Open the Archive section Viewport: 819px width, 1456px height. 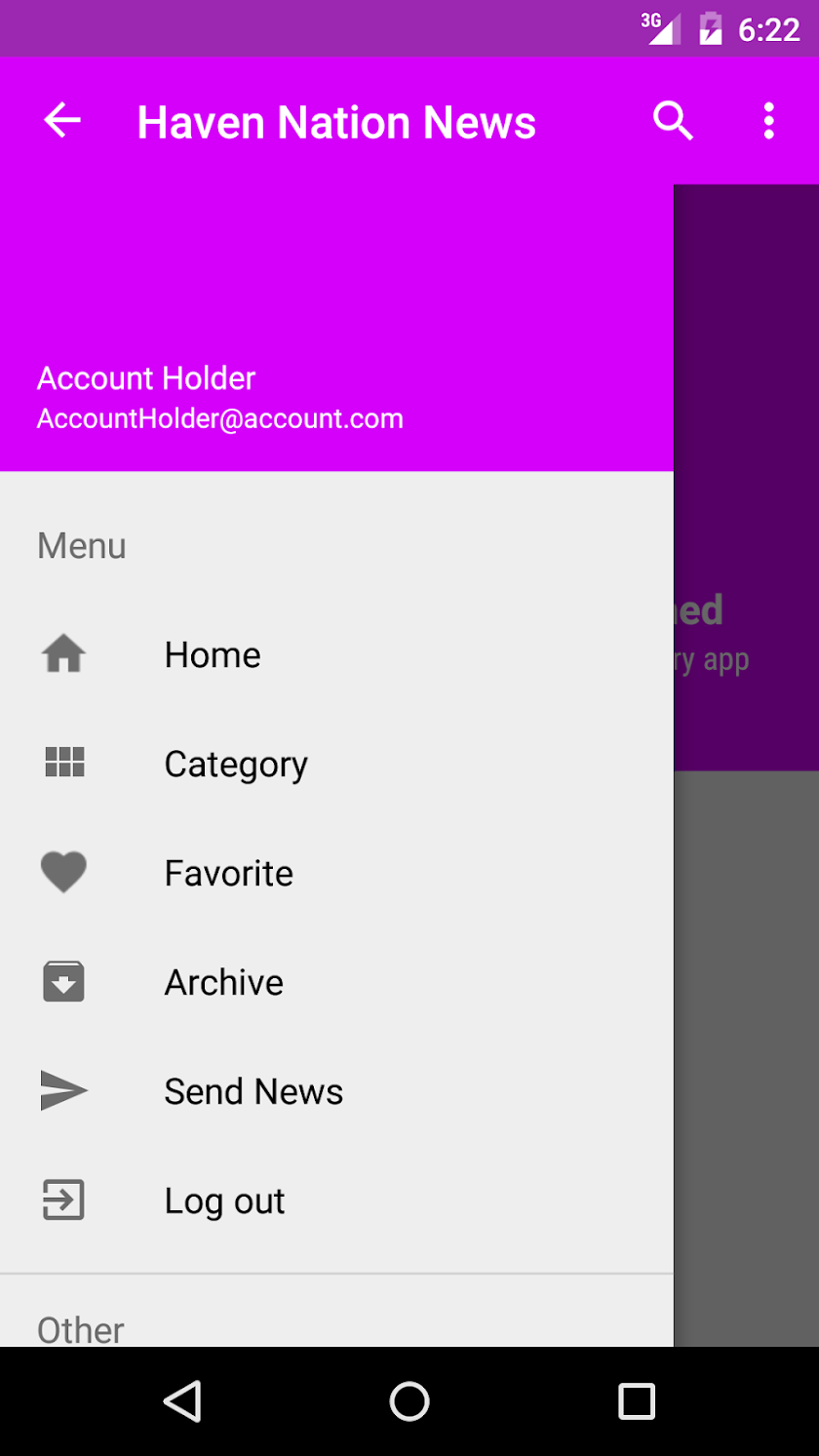point(223,982)
